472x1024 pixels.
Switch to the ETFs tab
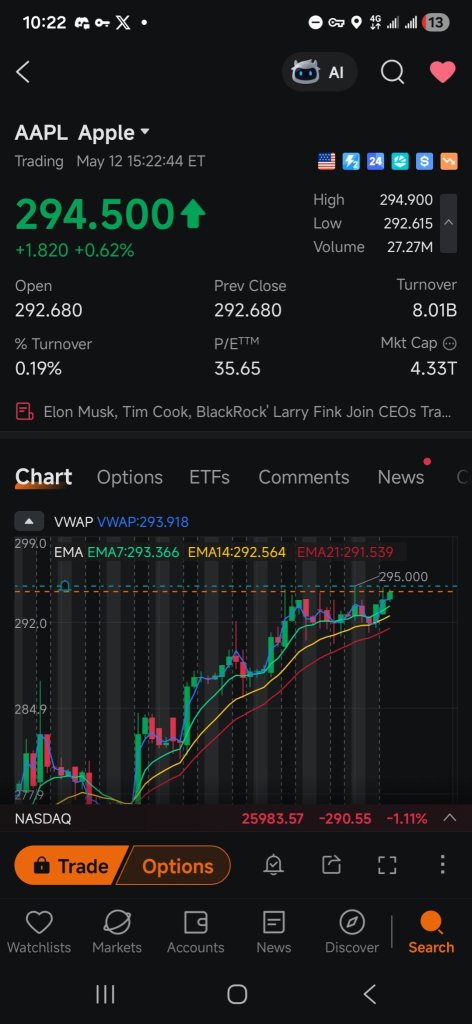(209, 477)
